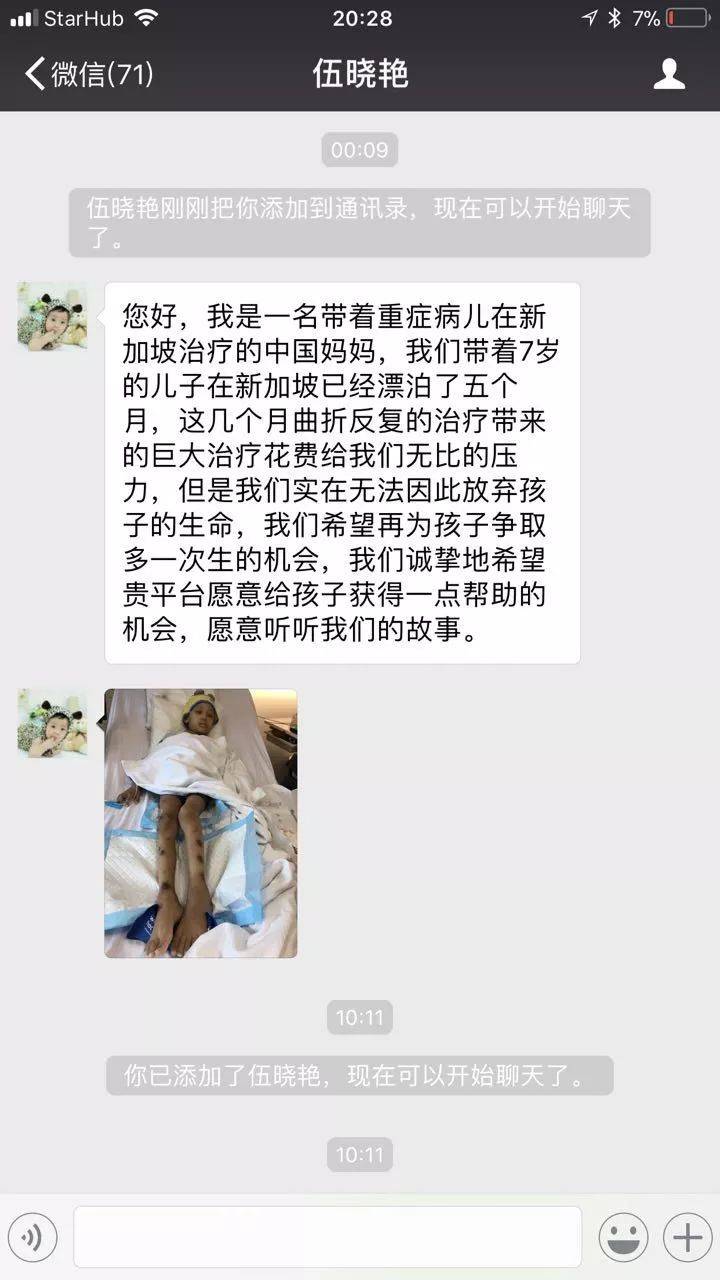View the hospital photo sent in chat
Viewport: 720px width, 1280px height.
tap(201, 823)
